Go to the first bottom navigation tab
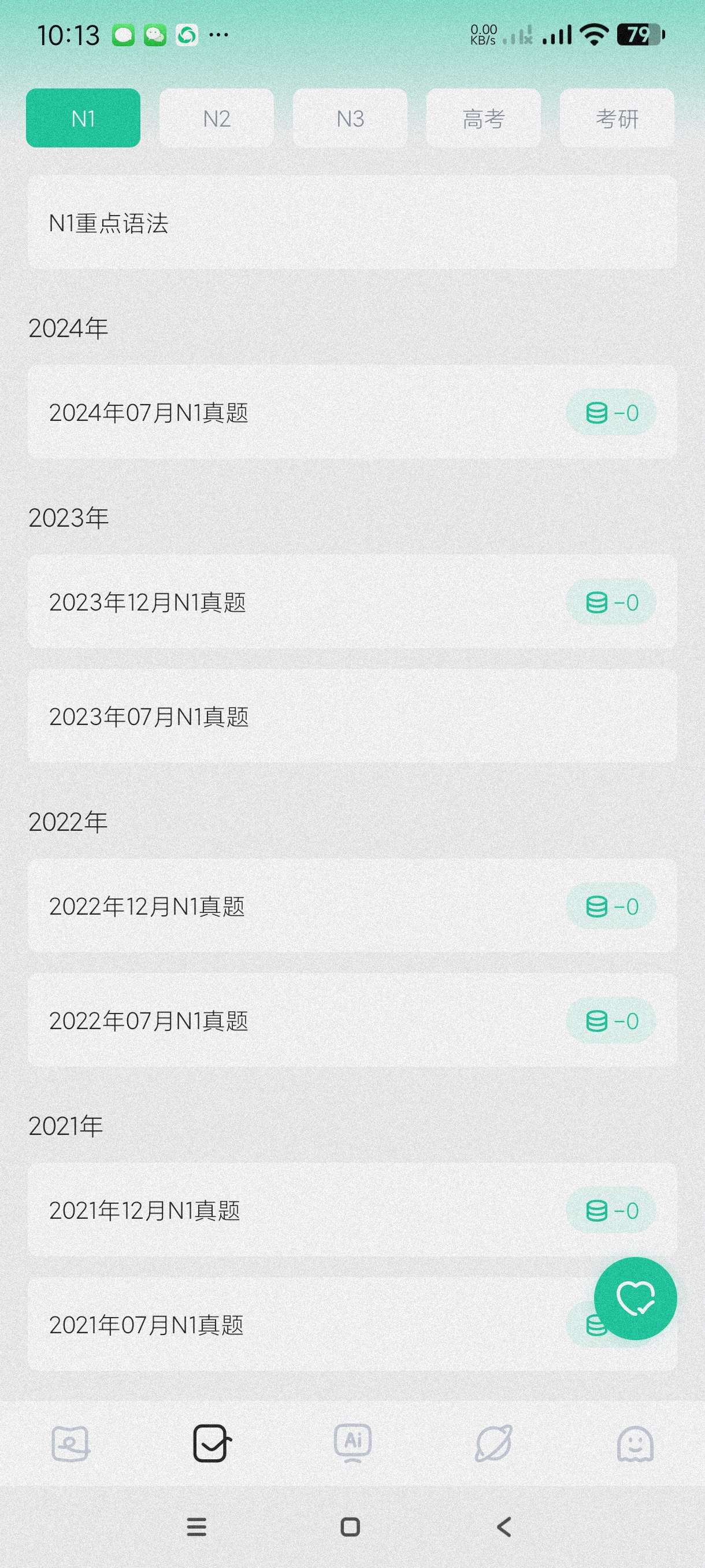This screenshot has height=1568, width=705. (70, 1443)
